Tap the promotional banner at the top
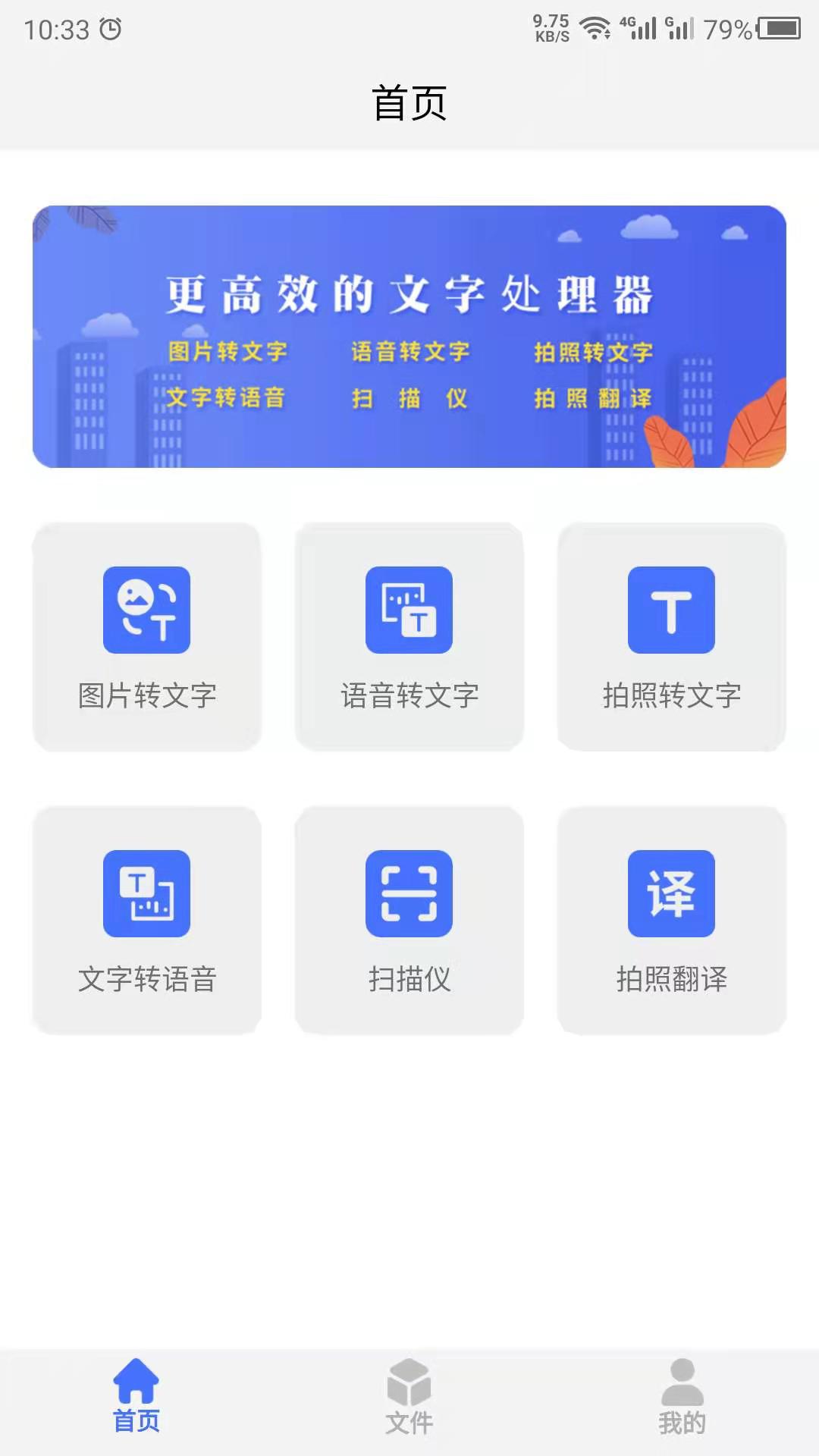 409,336
